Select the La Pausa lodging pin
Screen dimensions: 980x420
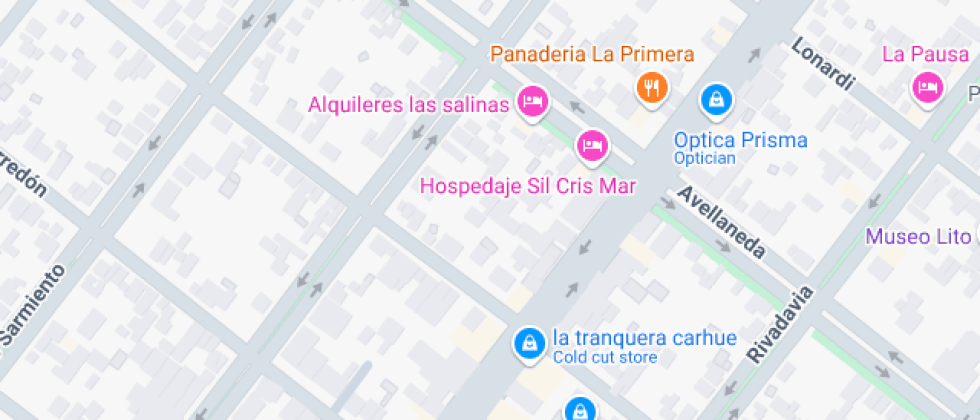tap(927, 87)
